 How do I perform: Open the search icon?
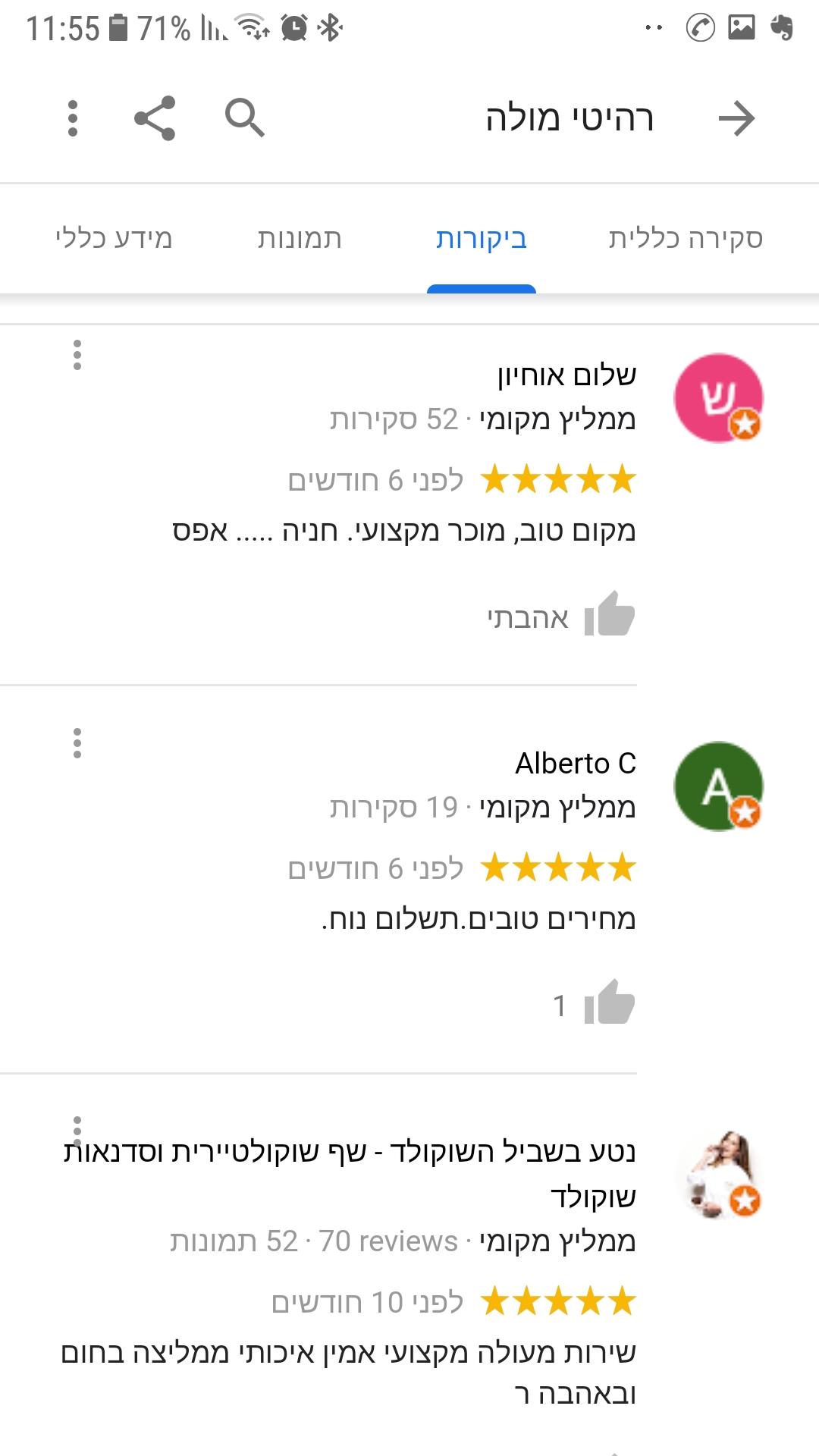[x=244, y=118]
